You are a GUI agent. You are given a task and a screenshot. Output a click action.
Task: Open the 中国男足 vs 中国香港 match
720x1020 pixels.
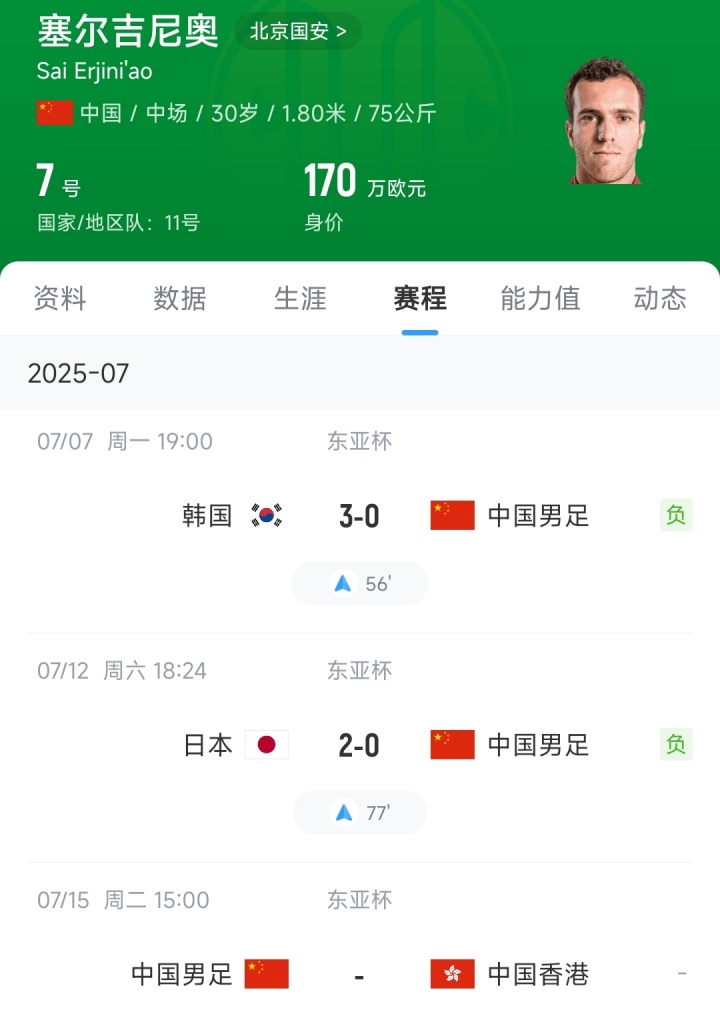pyautogui.click(x=360, y=974)
